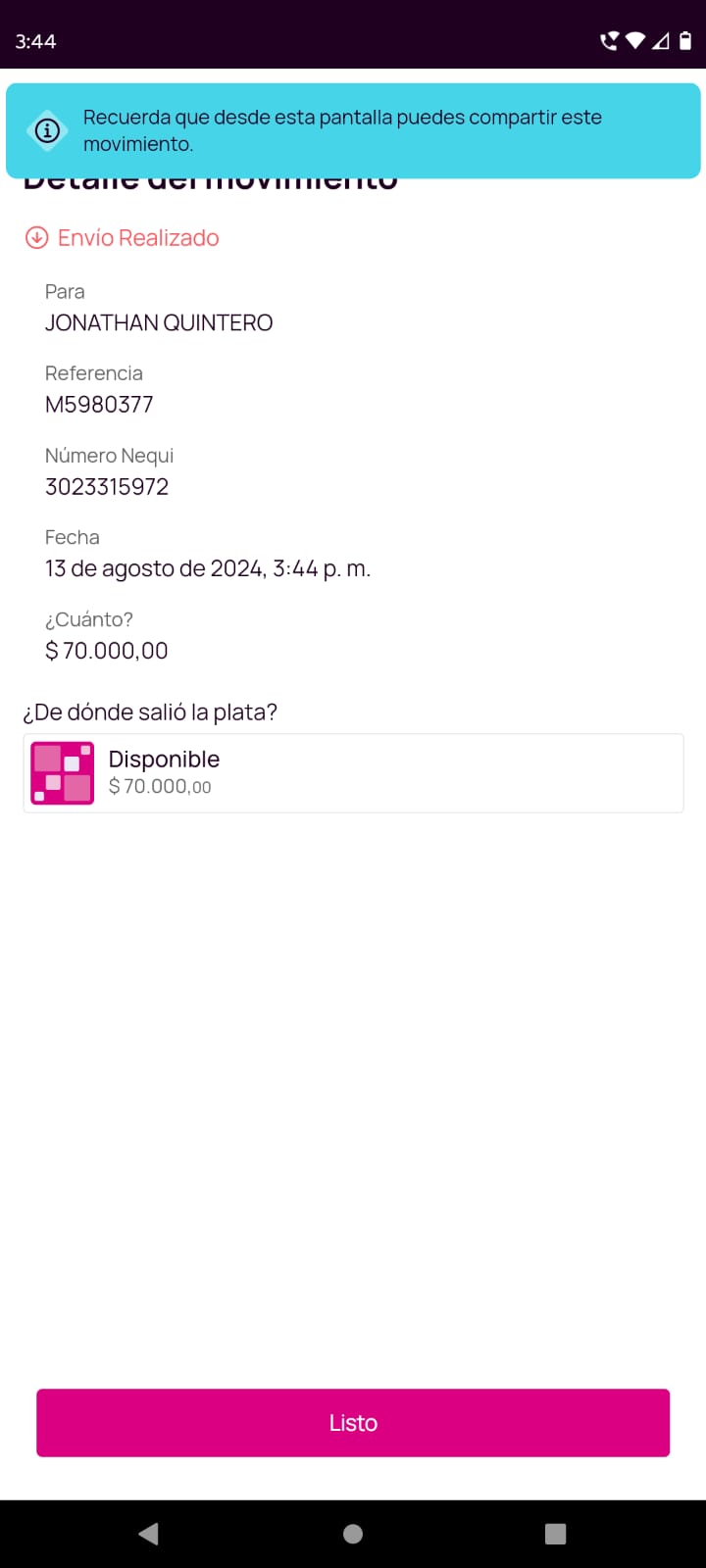Open the recent apps view

tap(555, 1534)
